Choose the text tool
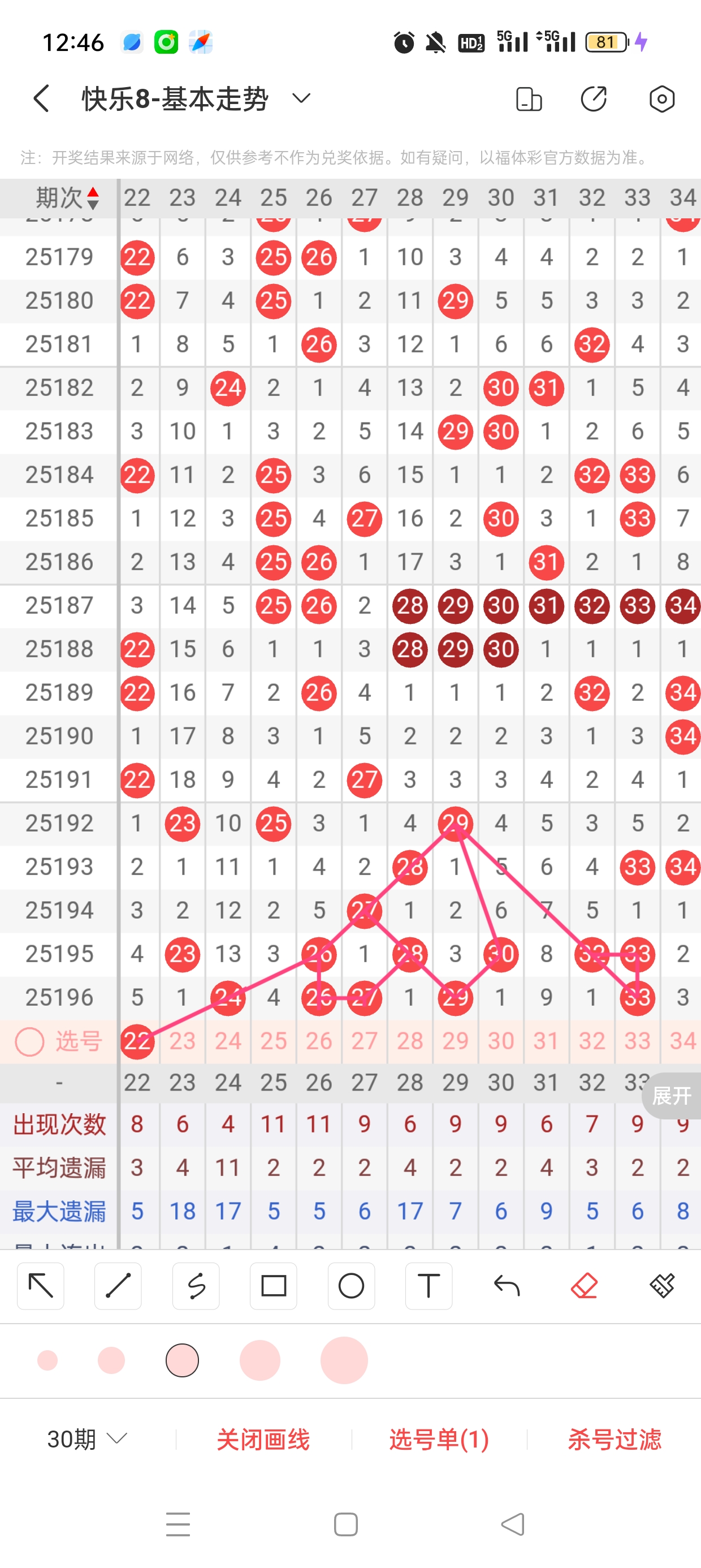The height and width of the screenshot is (1568, 701). [x=429, y=1286]
